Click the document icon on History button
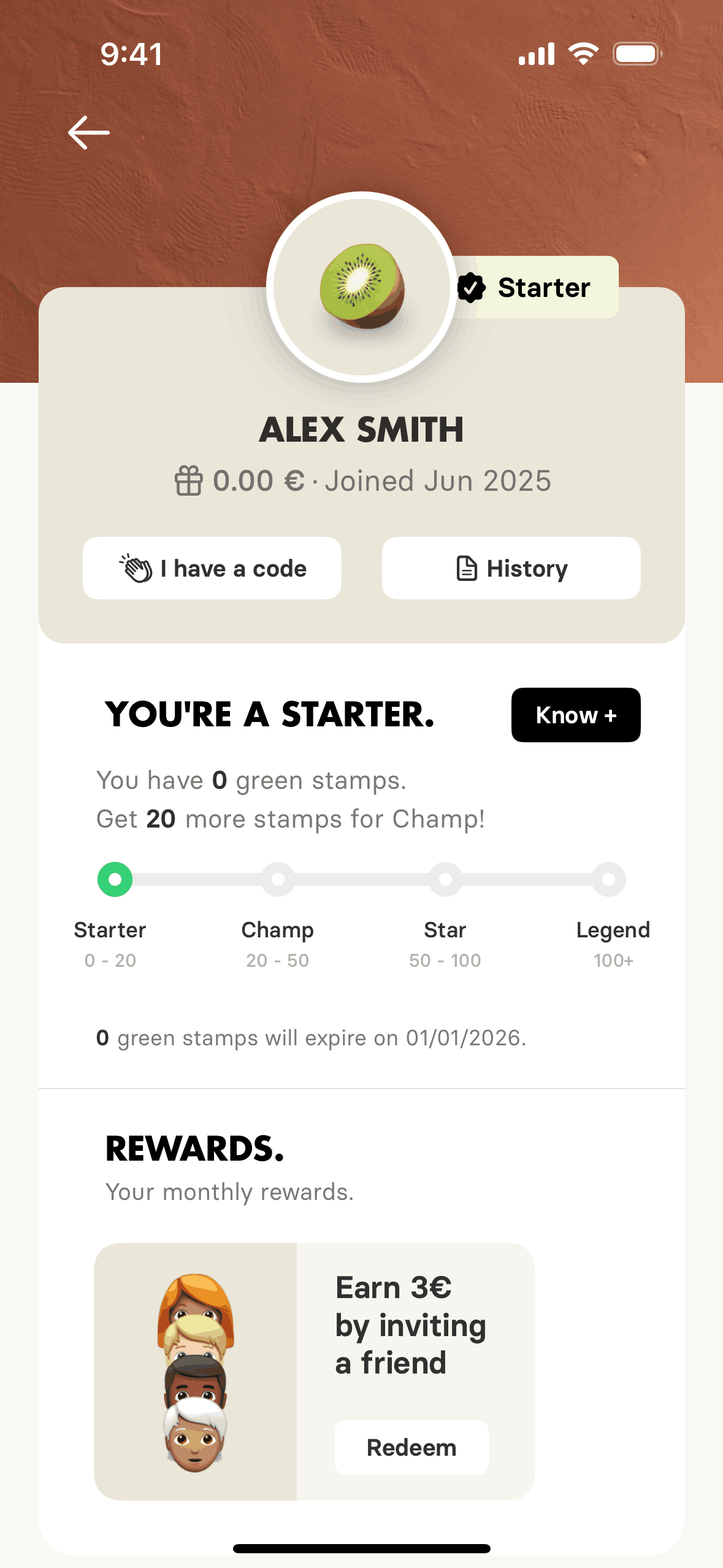This screenshot has width=723, height=1568. pos(466,567)
